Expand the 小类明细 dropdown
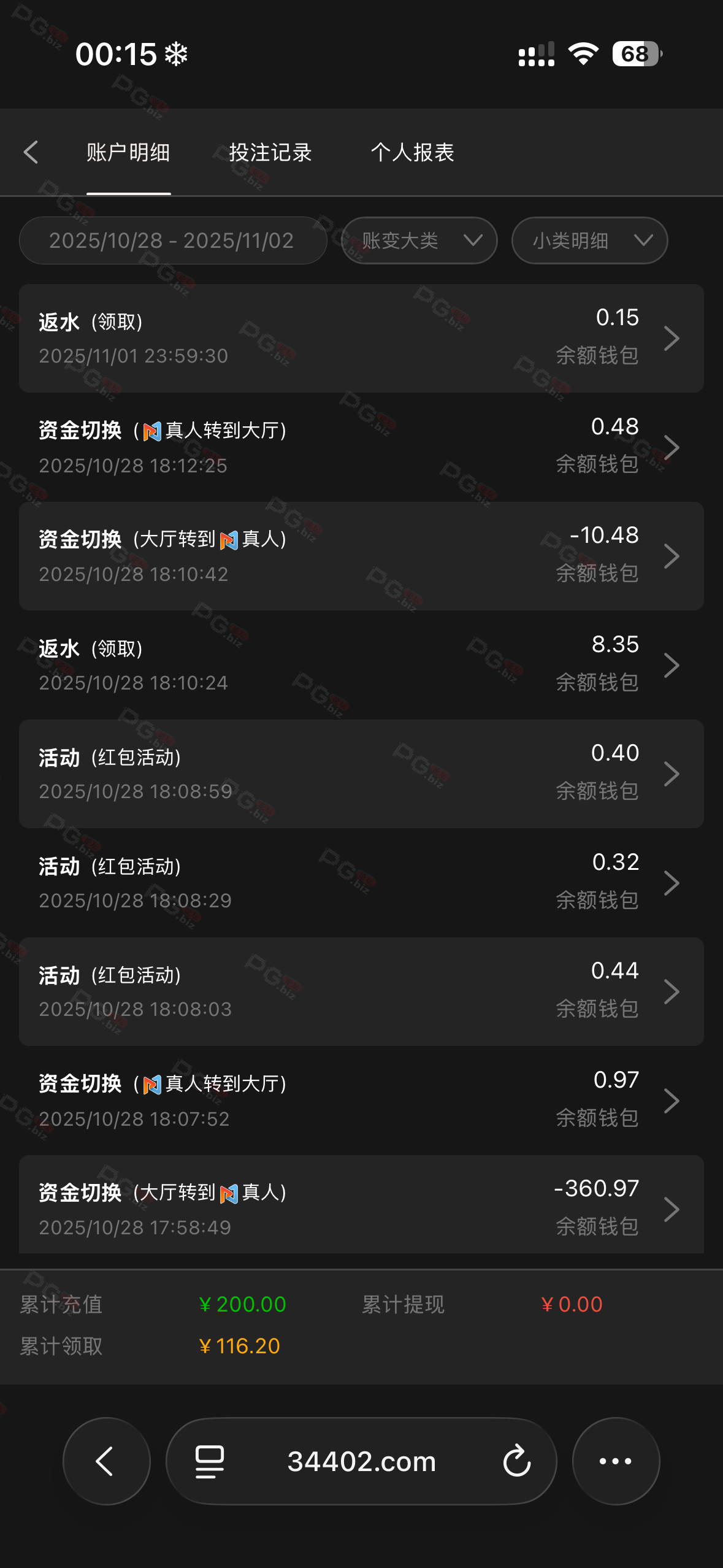The height and width of the screenshot is (1568, 723). (589, 240)
